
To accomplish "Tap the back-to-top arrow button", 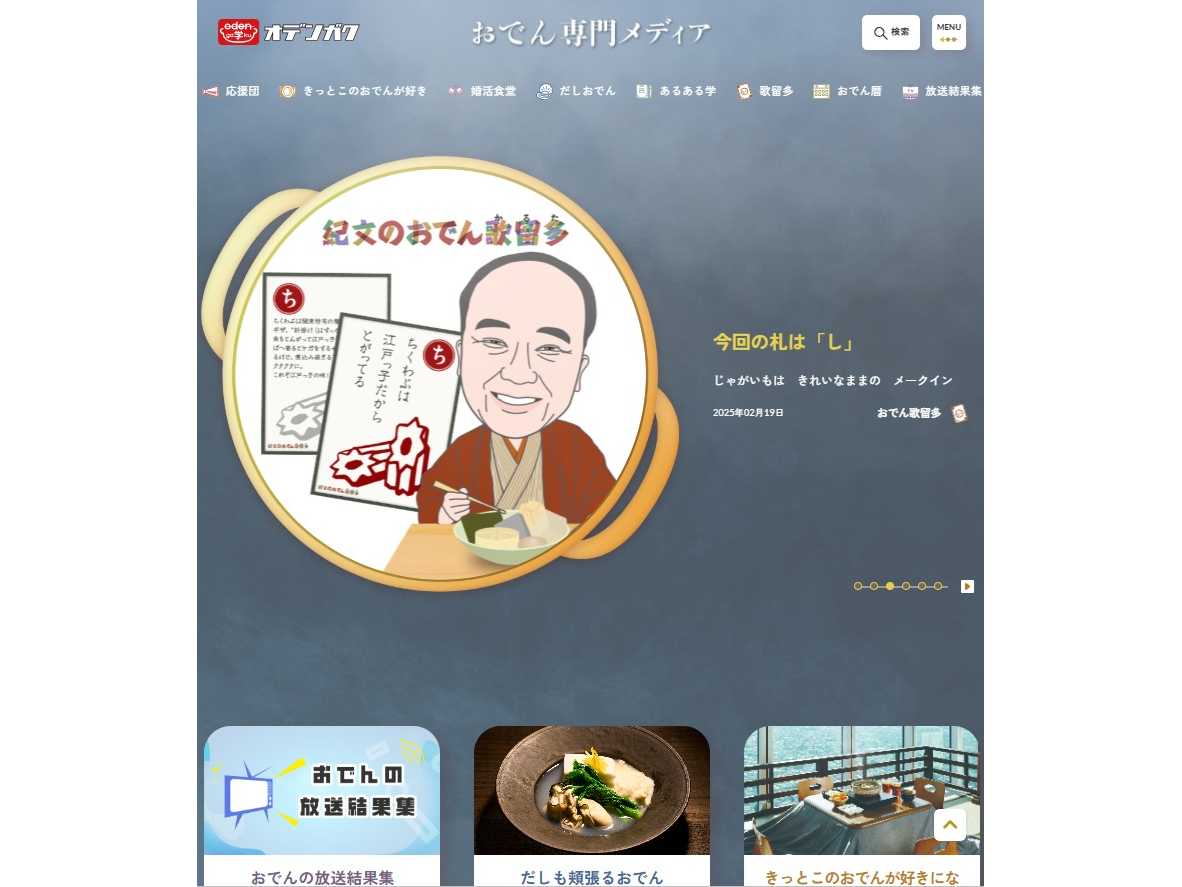I will [949, 824].
